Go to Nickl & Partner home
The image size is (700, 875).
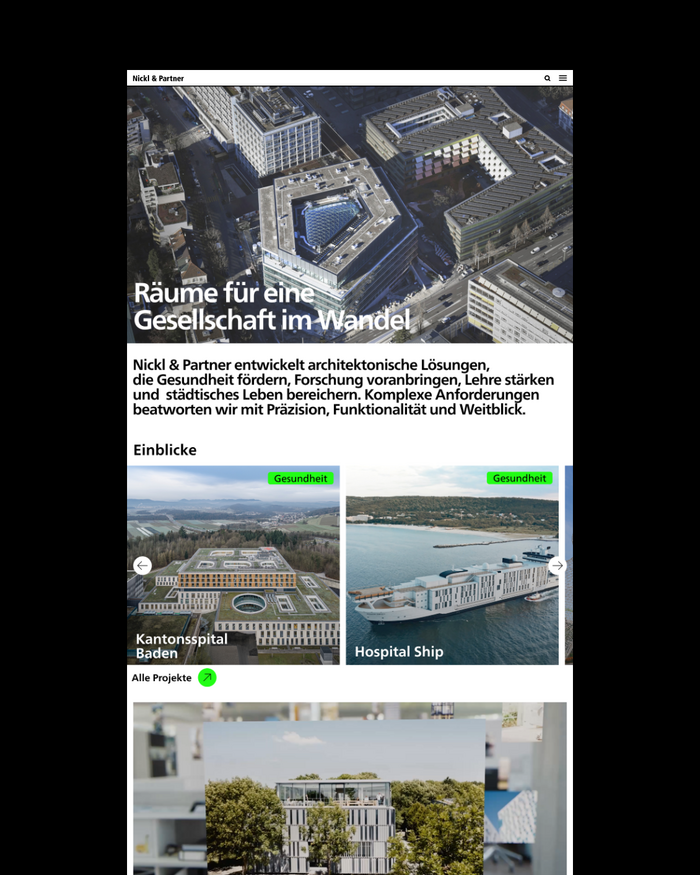158,78
